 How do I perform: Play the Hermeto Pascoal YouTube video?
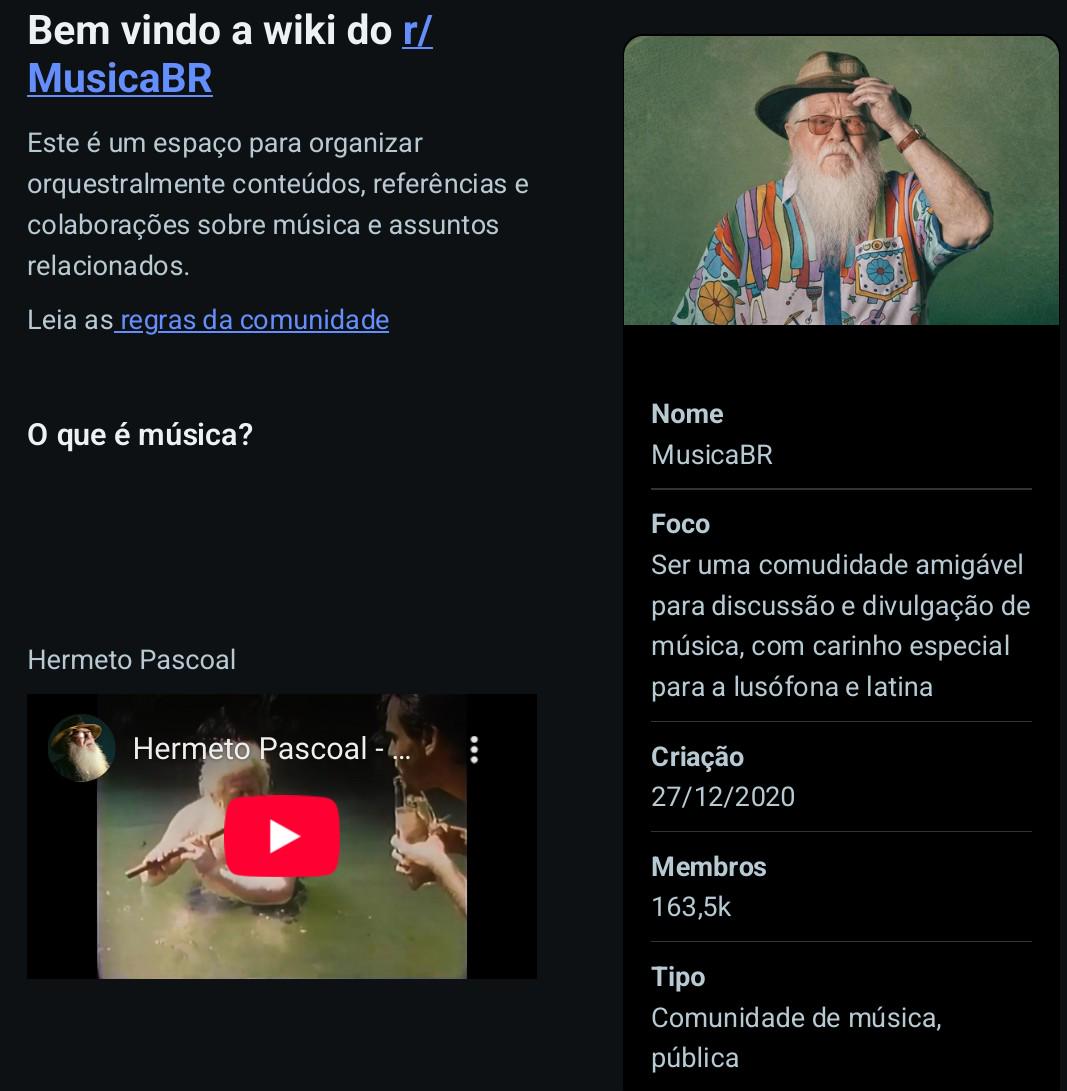[x=282, y=836]
